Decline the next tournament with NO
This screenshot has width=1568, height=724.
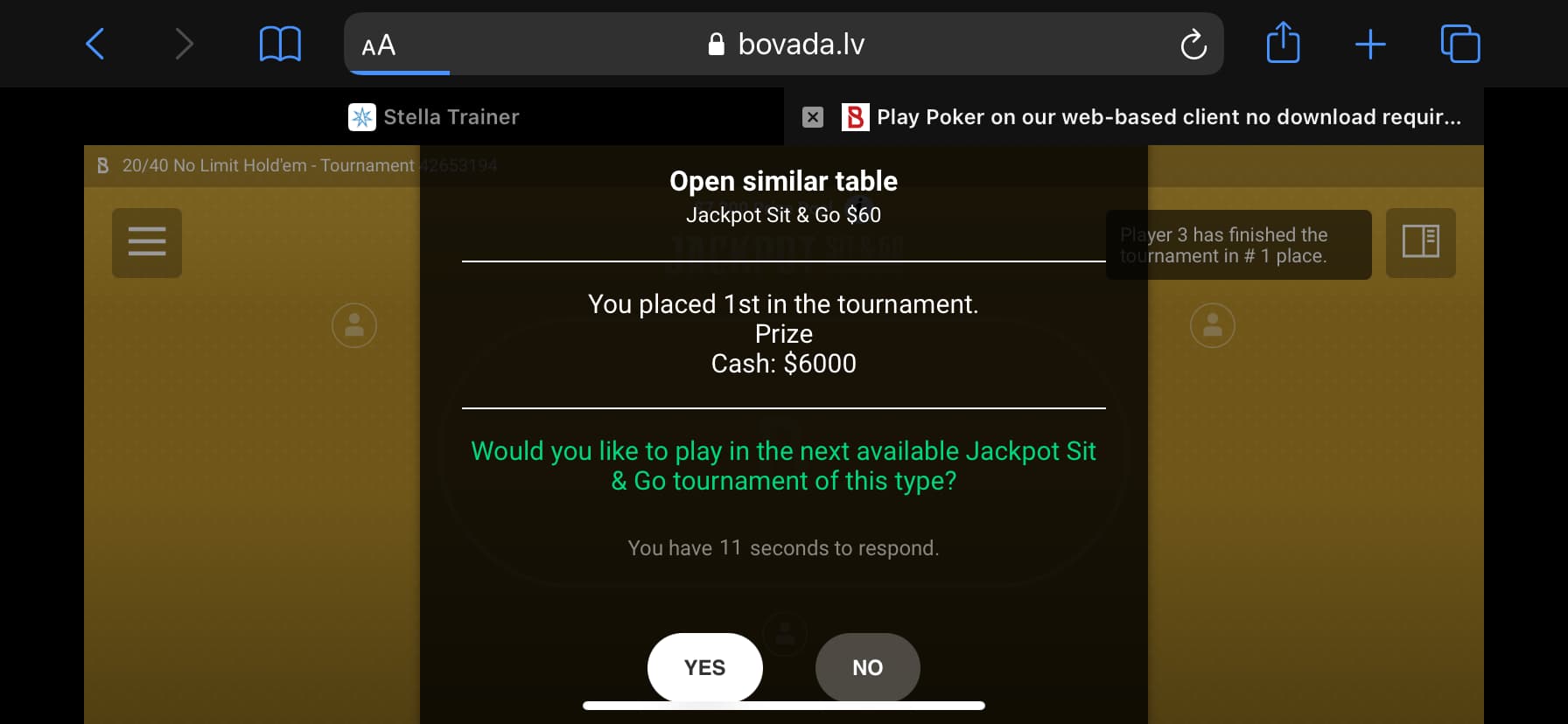coord(867,667)
